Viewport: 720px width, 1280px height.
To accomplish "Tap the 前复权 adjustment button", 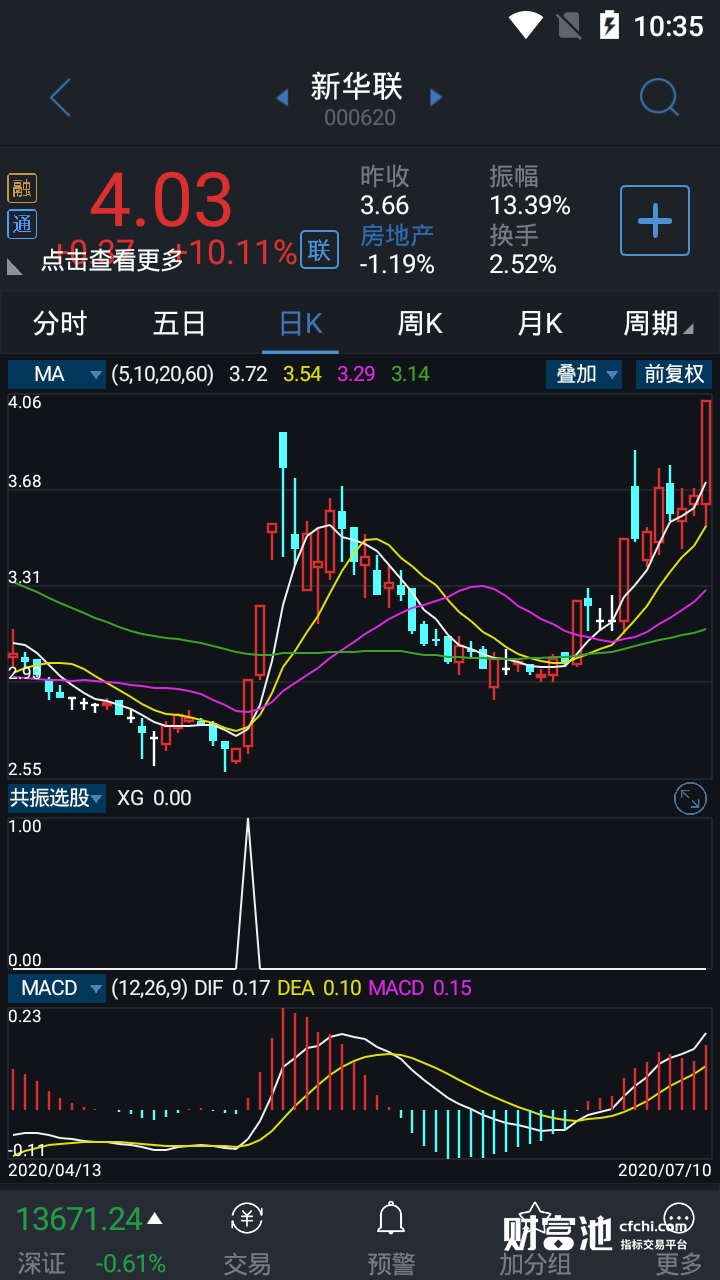I will click(x=673, y=374).
